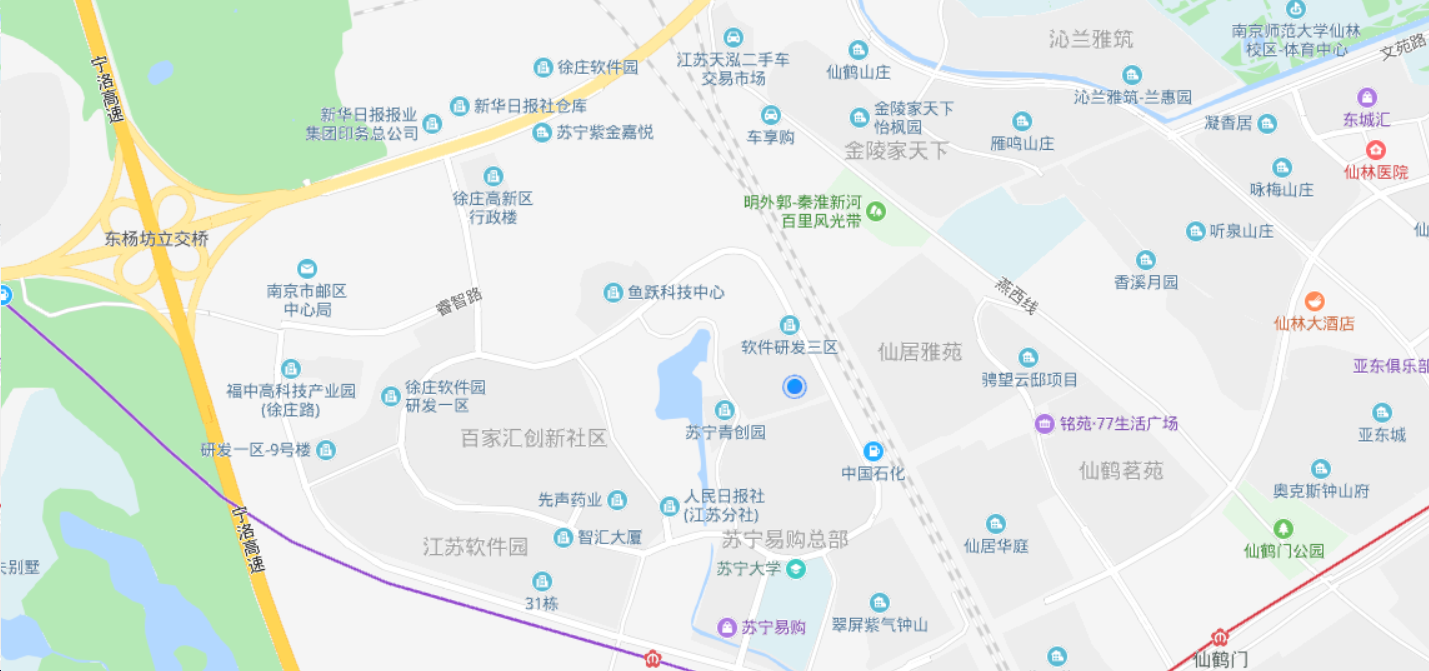The width and height of the screenshot is (1429, 671).
Task: Tap the 智汇大厦 building marker
Action: pos(563,537)
